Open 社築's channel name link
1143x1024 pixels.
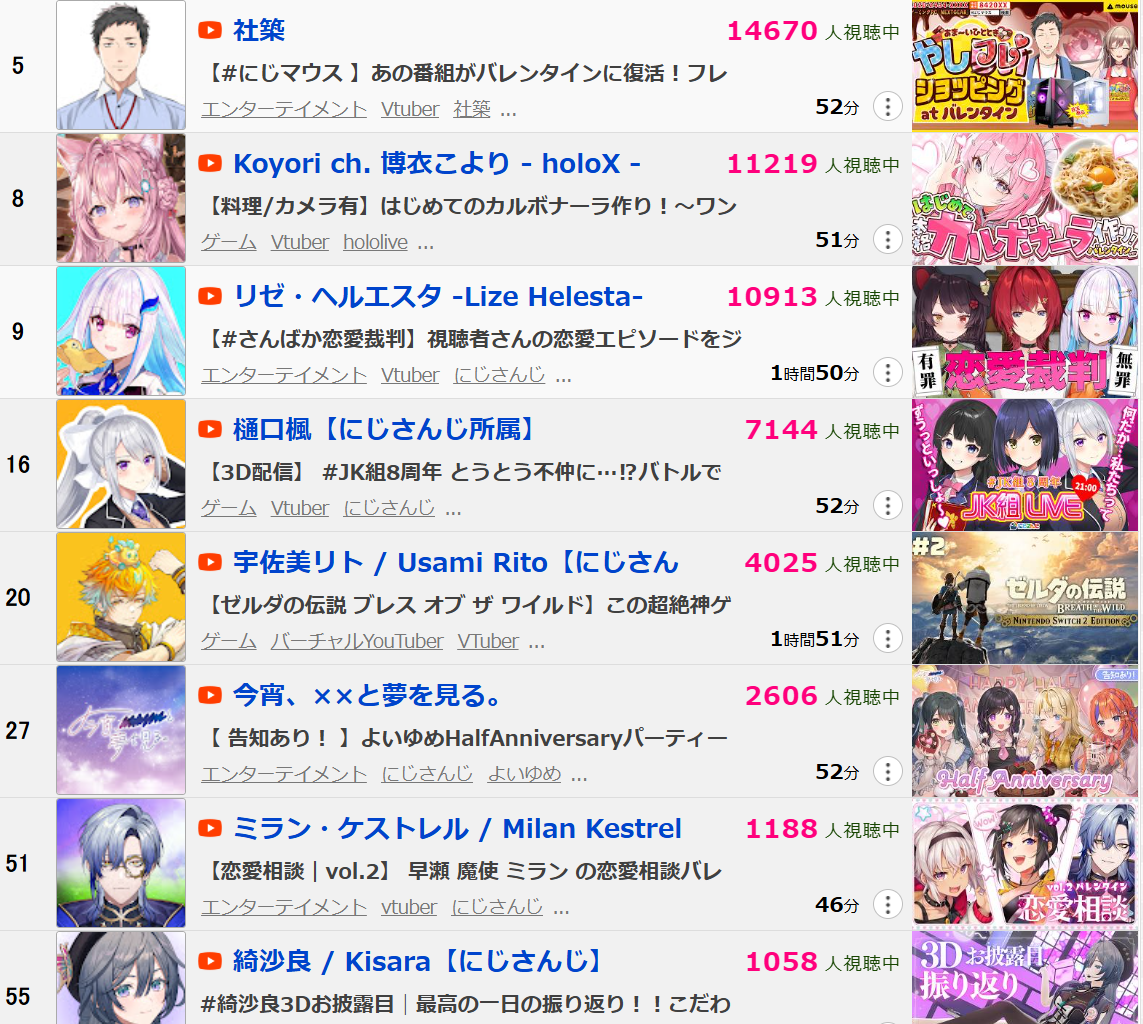point(259,31)
